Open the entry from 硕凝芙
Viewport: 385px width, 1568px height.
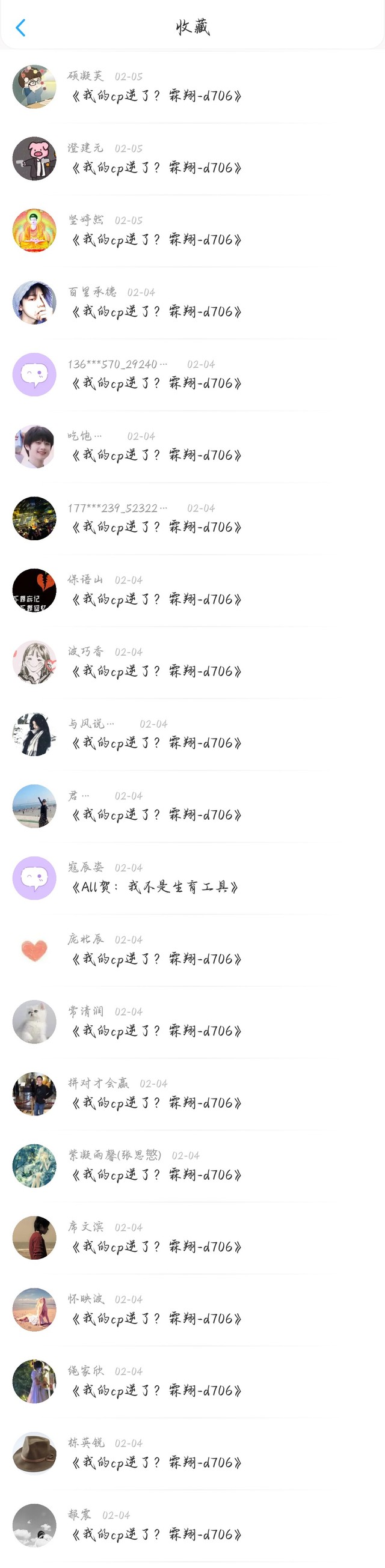tap(156, 96)
